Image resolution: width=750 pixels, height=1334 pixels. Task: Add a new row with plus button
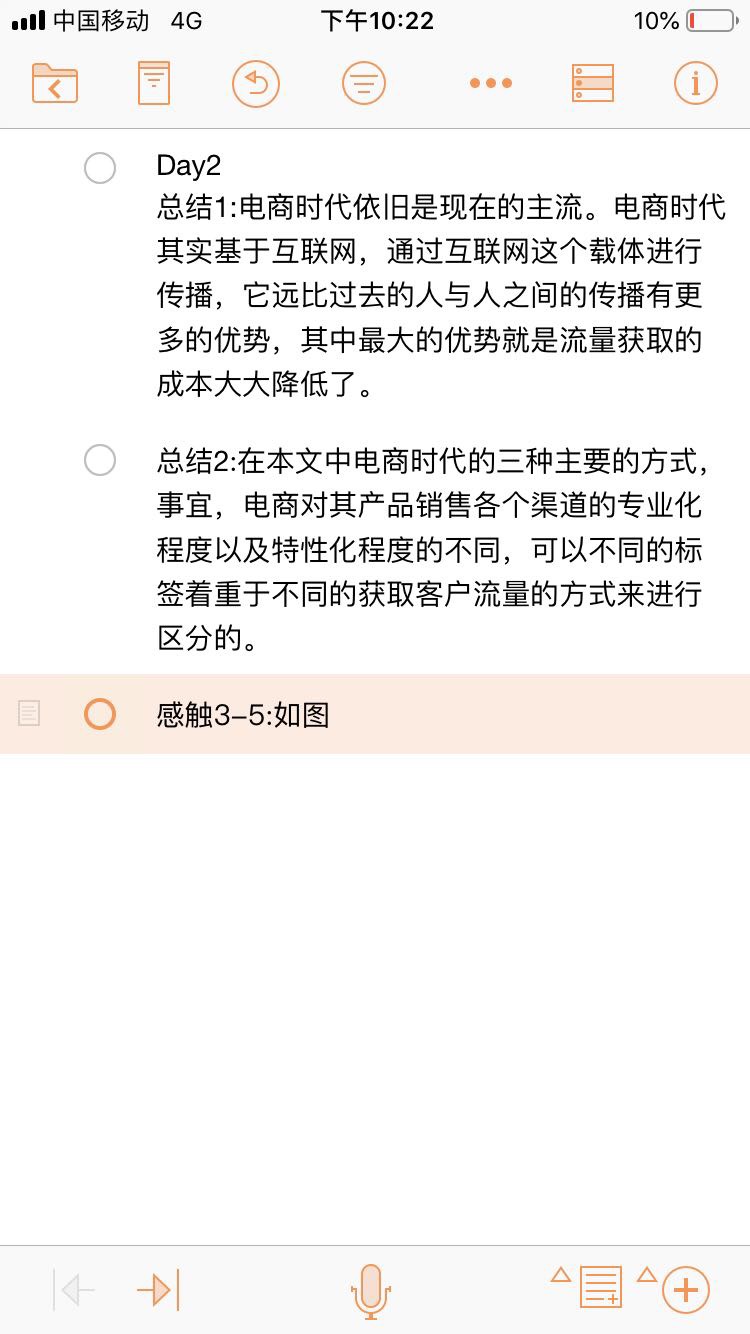(686, 1290)
